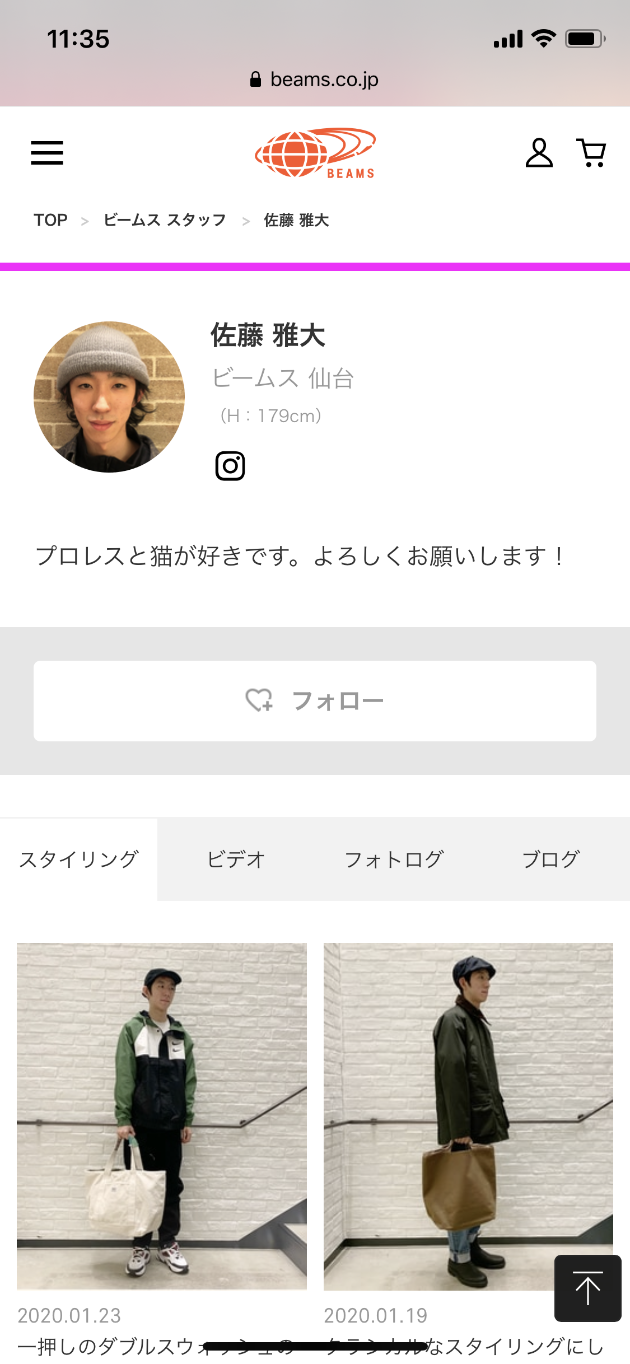This screenshot has width=630, height=1364.
Task: Go to the BEAMS home logo
Action: pos(315,153)
